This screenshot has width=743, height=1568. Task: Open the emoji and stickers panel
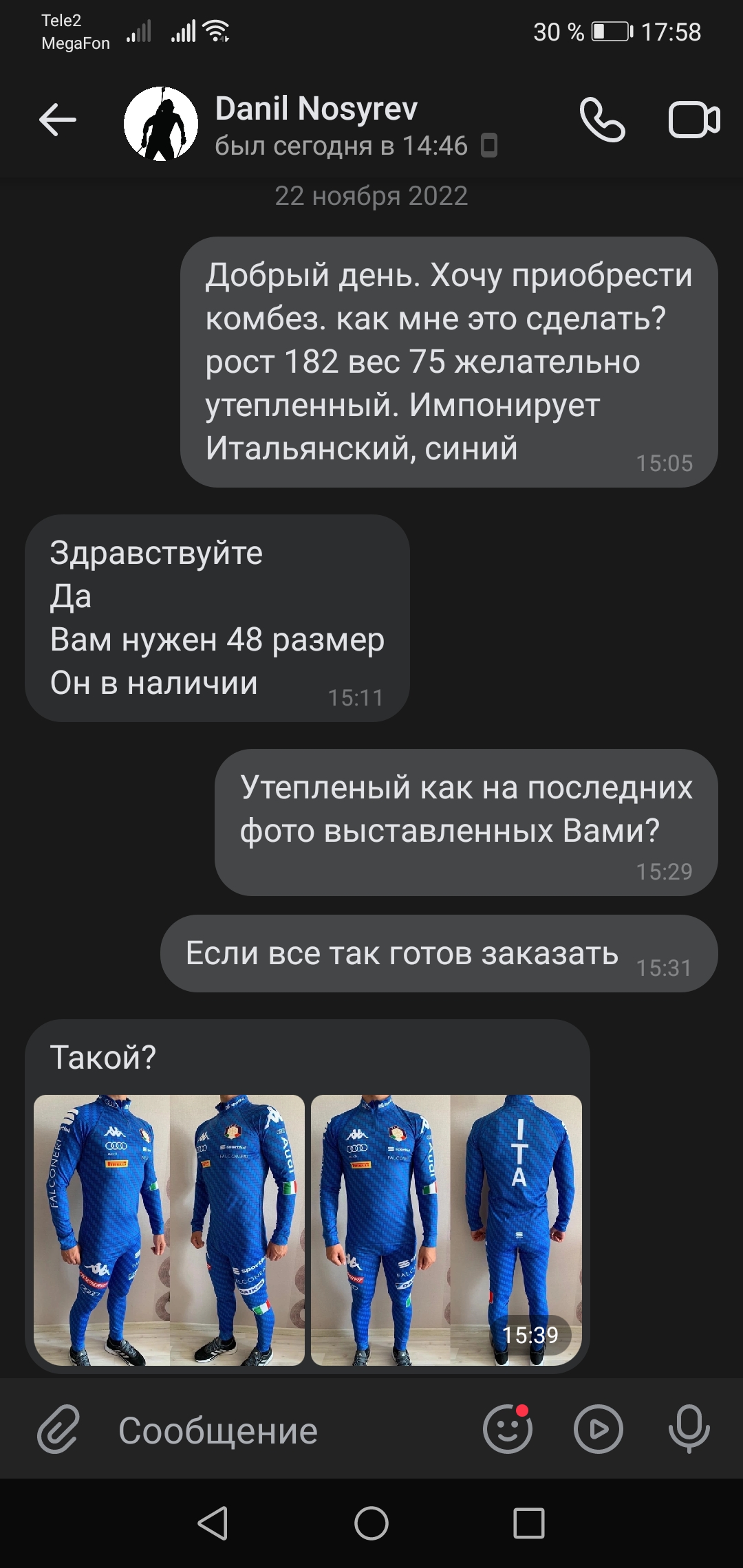508,1430
